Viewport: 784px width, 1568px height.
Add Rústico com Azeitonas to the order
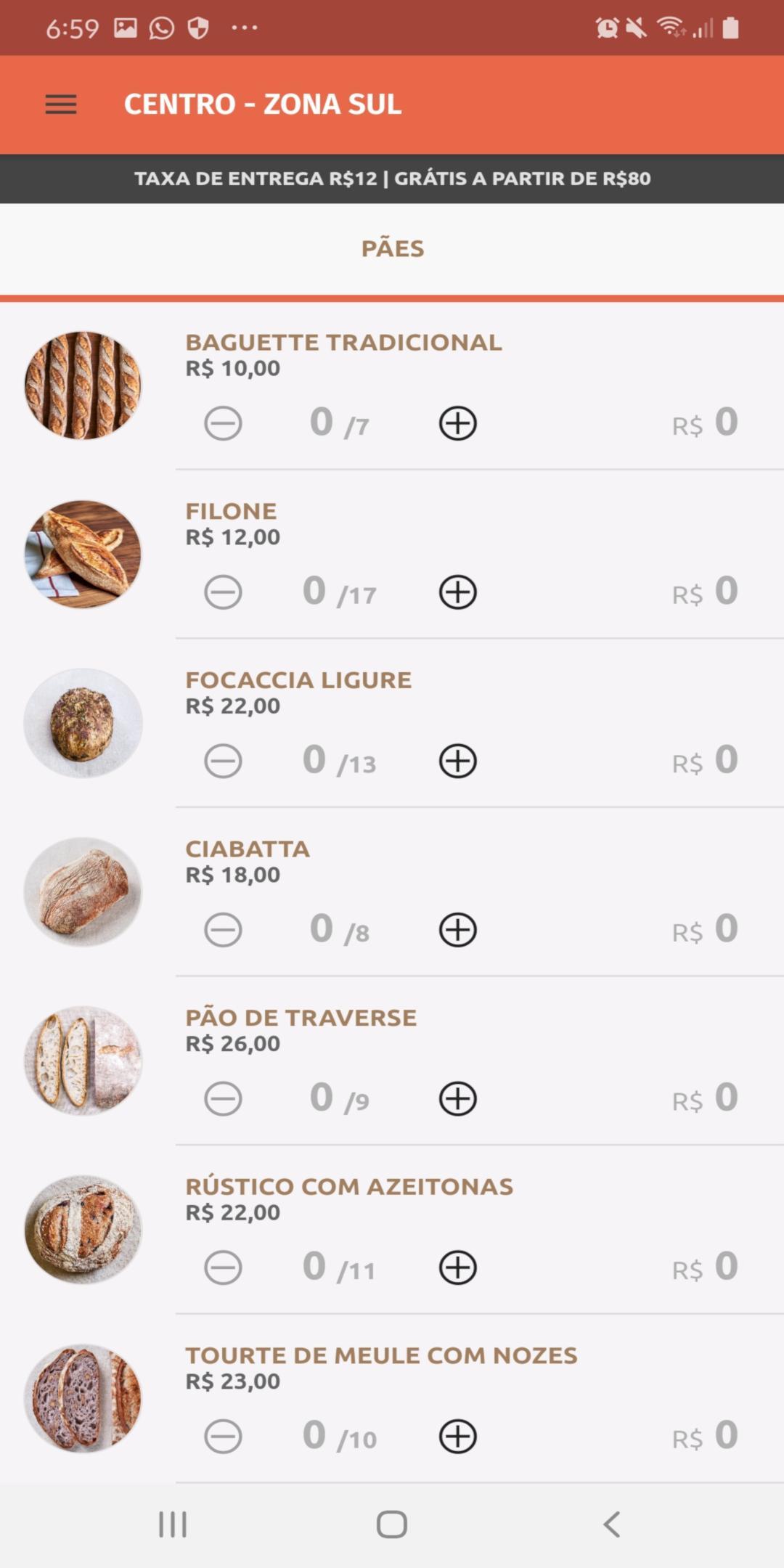click(x=458, y=1268)
